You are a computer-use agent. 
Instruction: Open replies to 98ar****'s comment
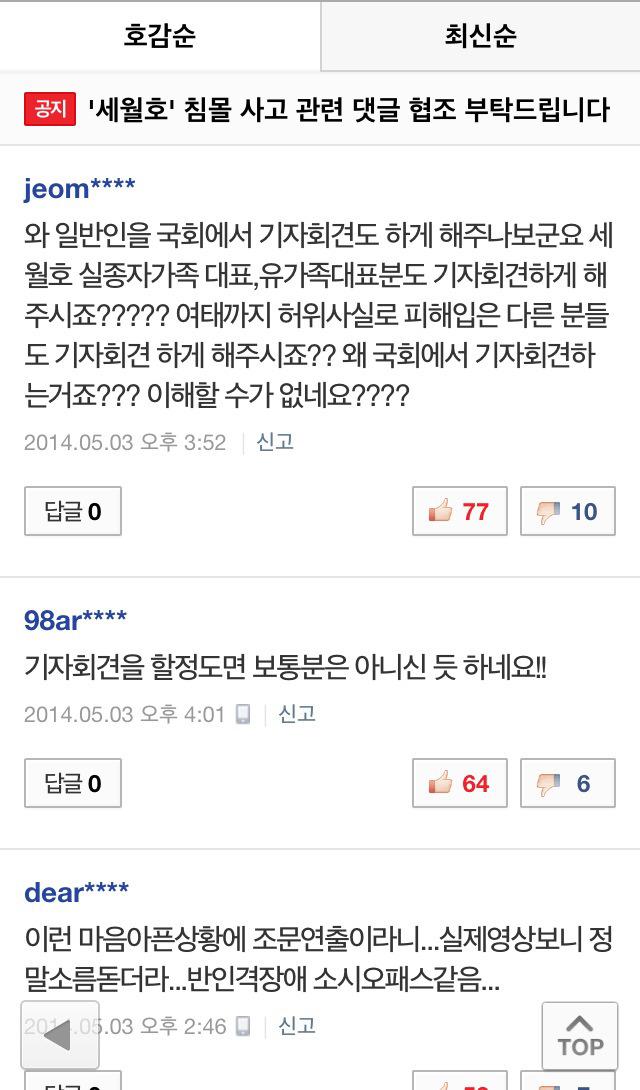click(73, 783)
